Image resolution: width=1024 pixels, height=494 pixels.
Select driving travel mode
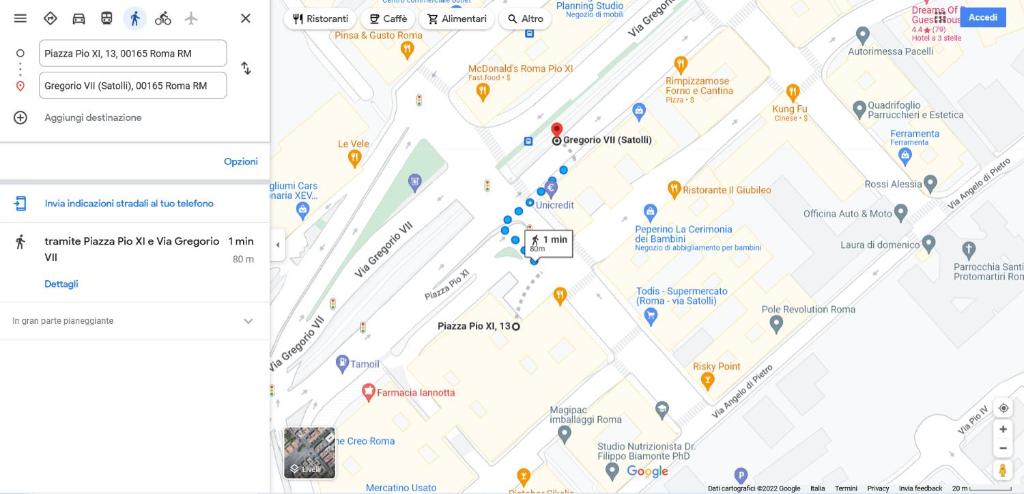pyautogui.click(x=78, y=18)
